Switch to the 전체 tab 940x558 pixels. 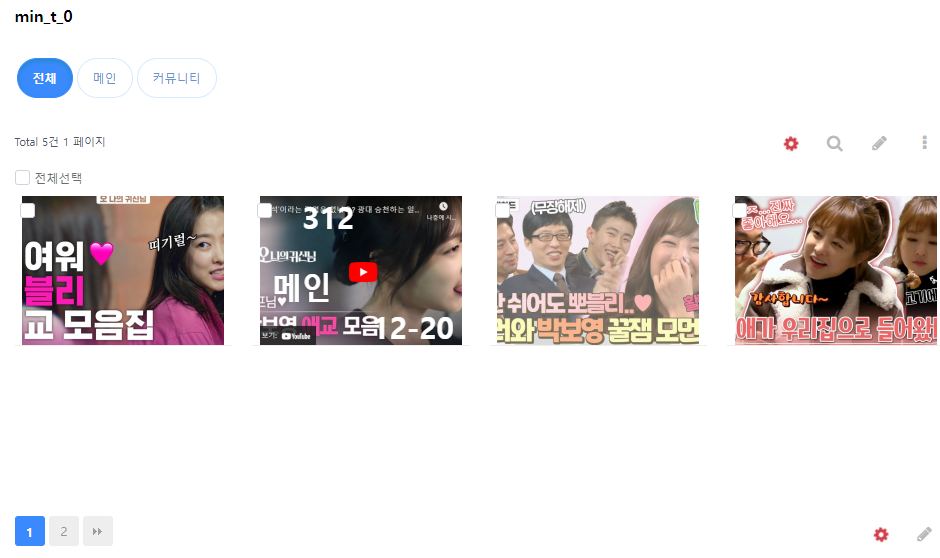click(44, 78)
